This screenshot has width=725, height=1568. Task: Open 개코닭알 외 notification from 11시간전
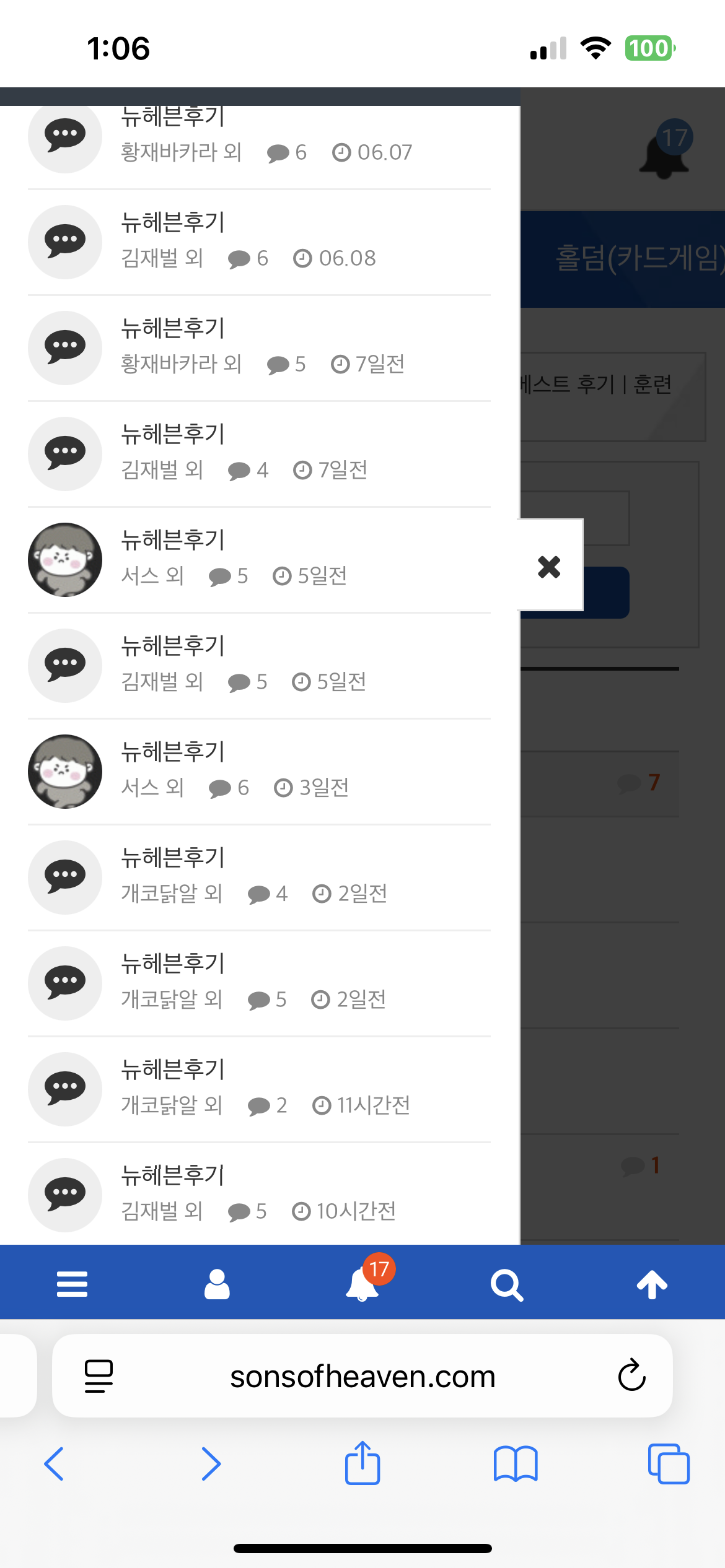[259, 1087]
